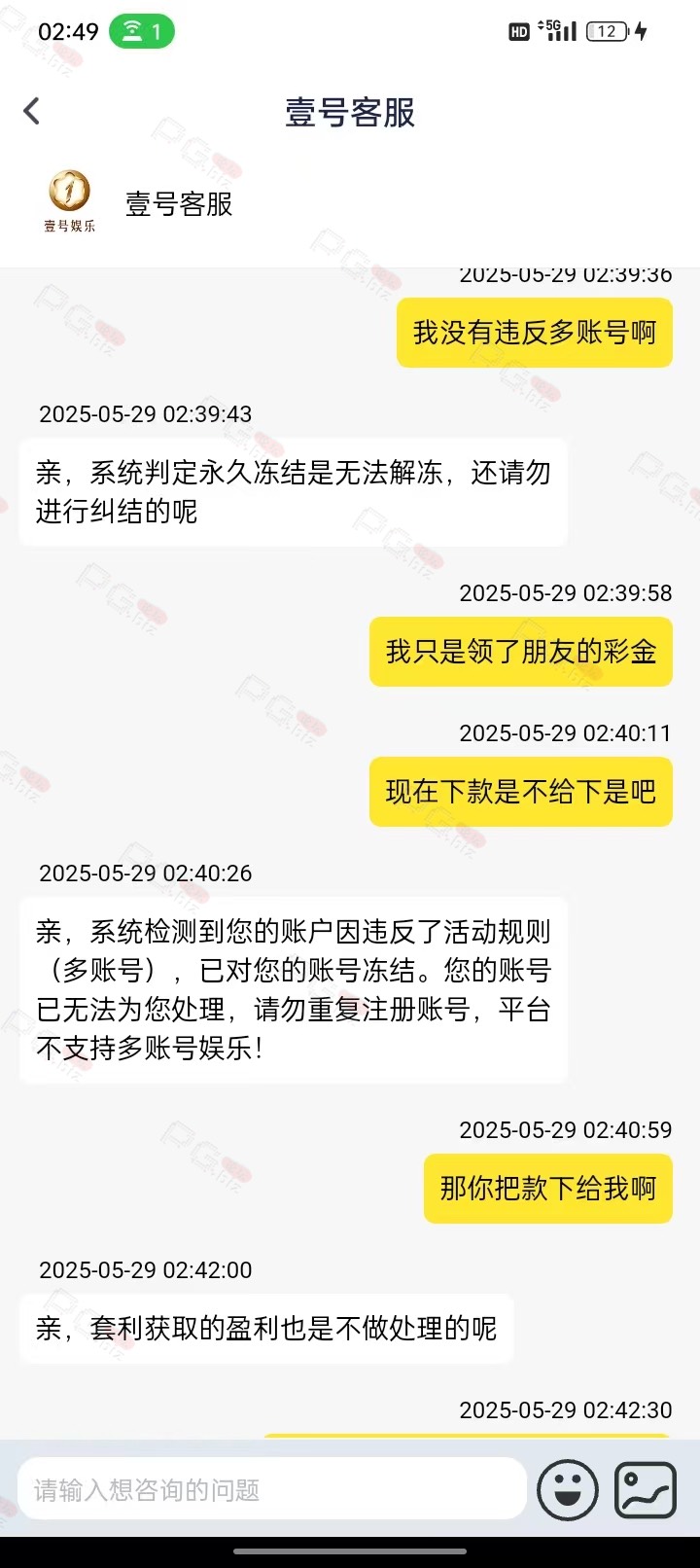Tap the 请输入想咨询的问题 message field
This screenshot has height=1568, width=700.
coord(272,1489)
